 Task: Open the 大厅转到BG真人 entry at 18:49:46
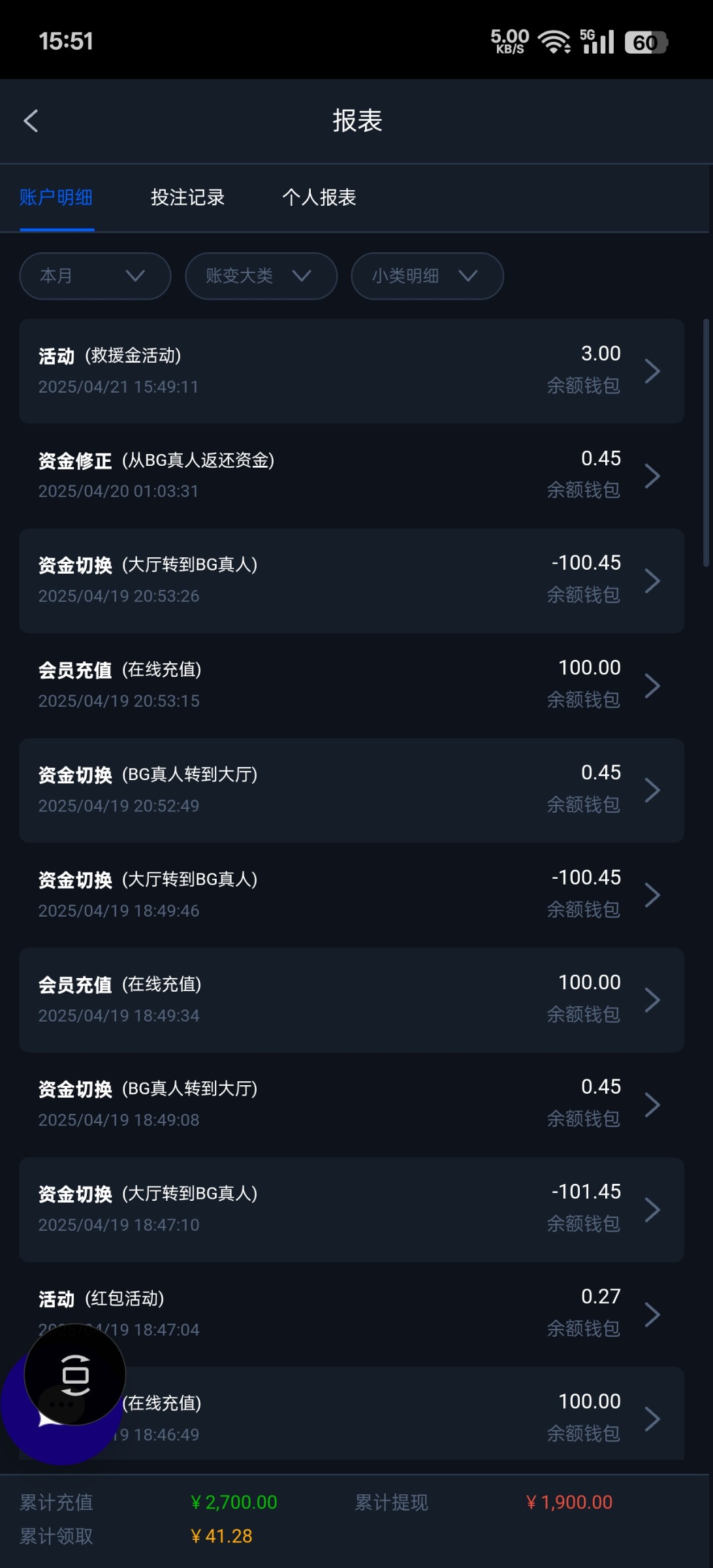[x=351, y=895]
